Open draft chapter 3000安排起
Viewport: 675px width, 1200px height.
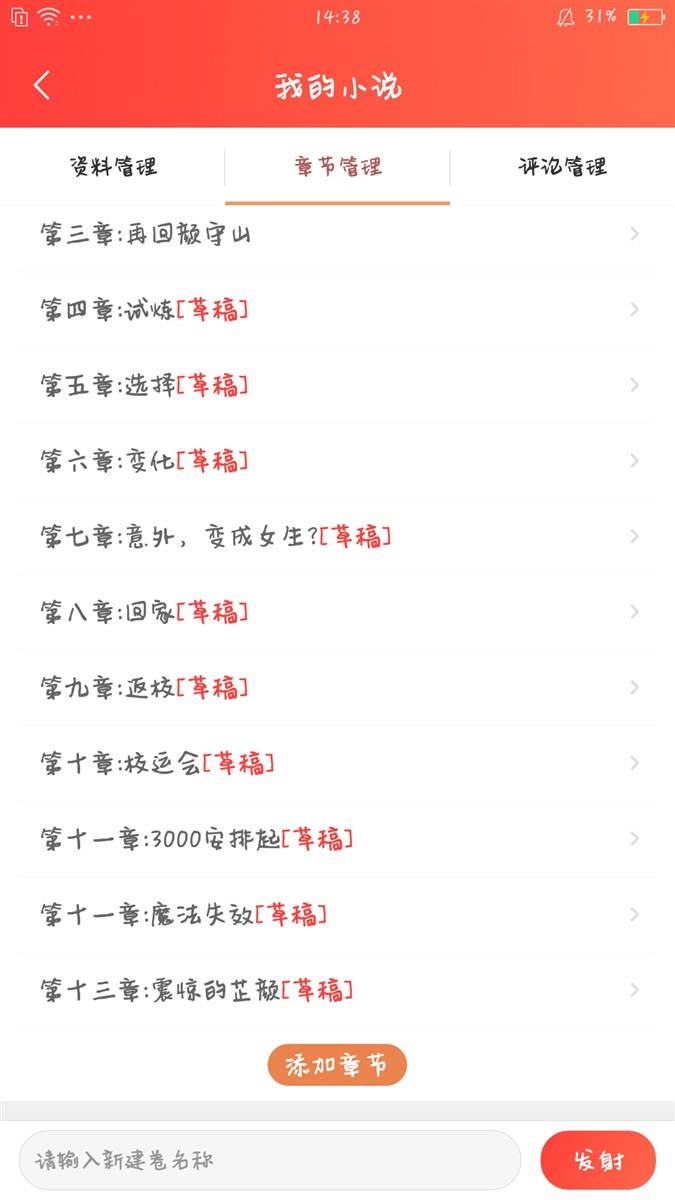pos(336,839)
